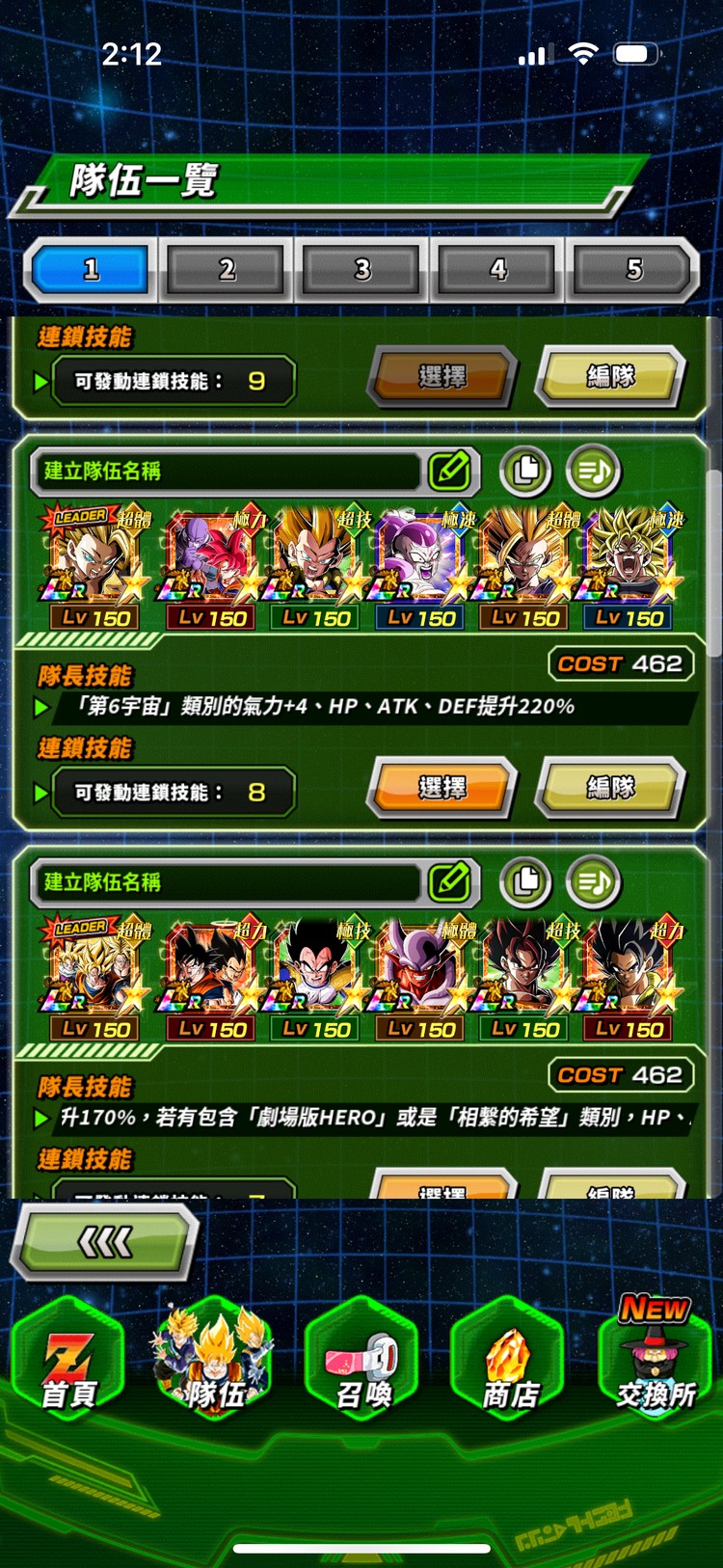
Task: Tap 選擇 next to link skill count 9
Action: (x=442, y=376)
